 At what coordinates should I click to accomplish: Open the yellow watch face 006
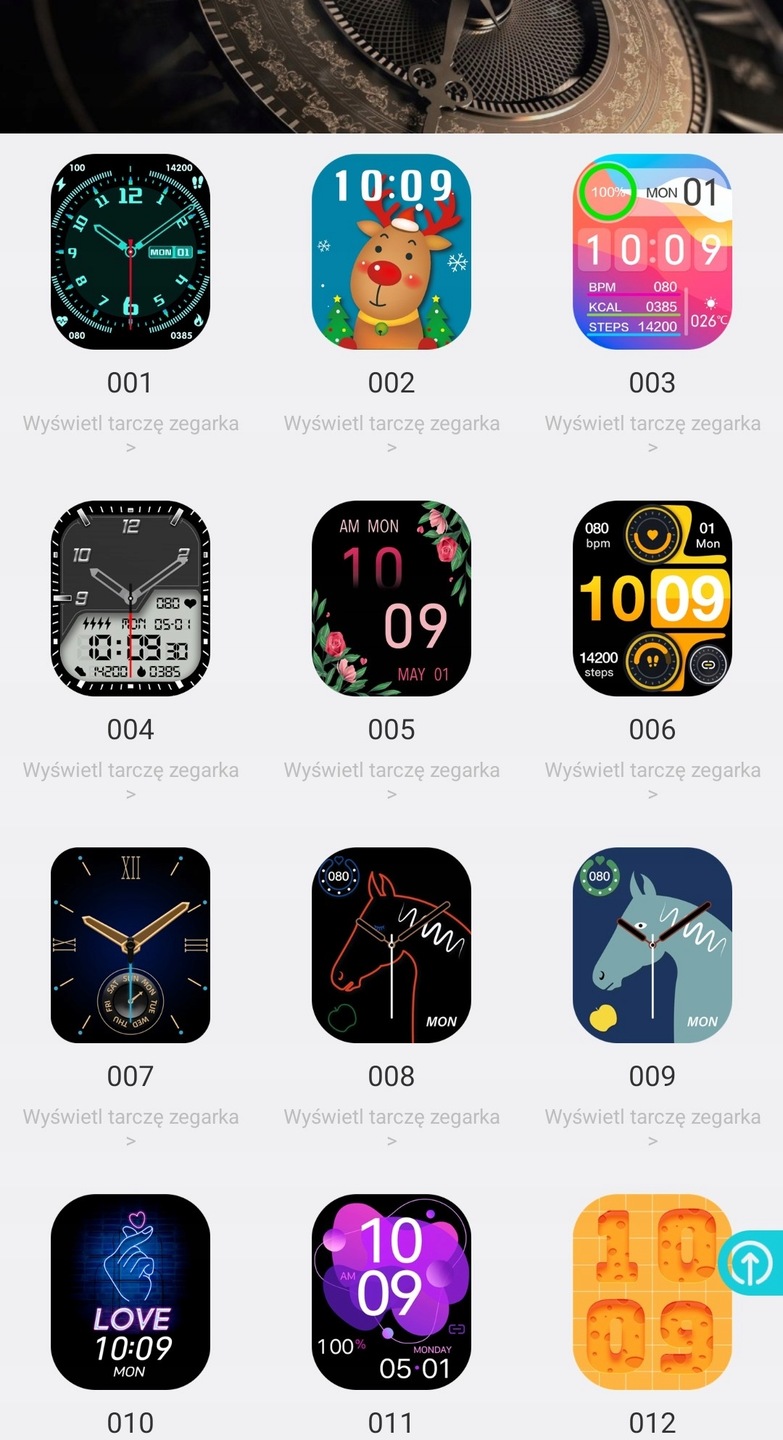652,598
